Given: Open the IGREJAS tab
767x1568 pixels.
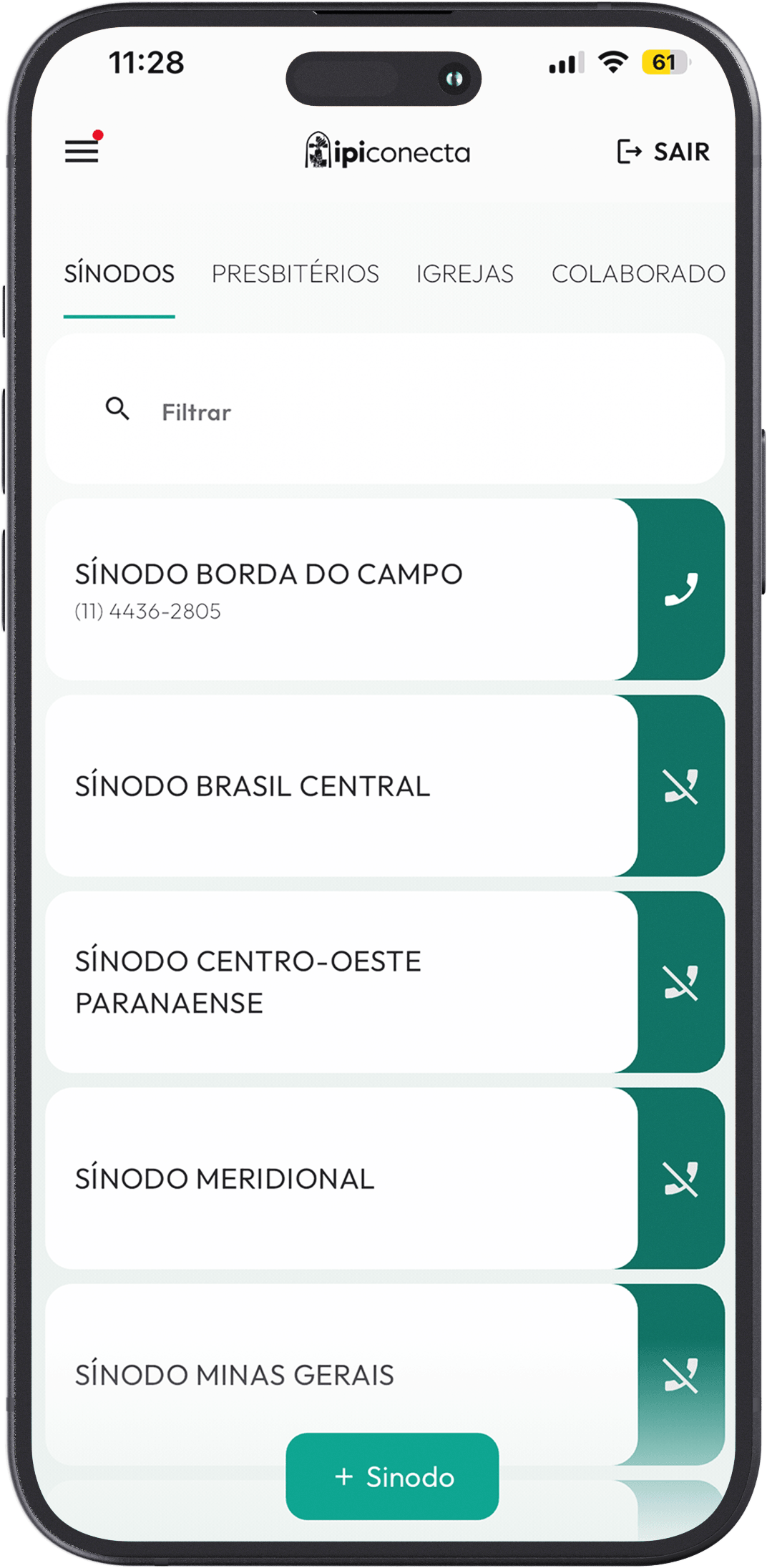Looking at the screenshot, I should point(465,273).
